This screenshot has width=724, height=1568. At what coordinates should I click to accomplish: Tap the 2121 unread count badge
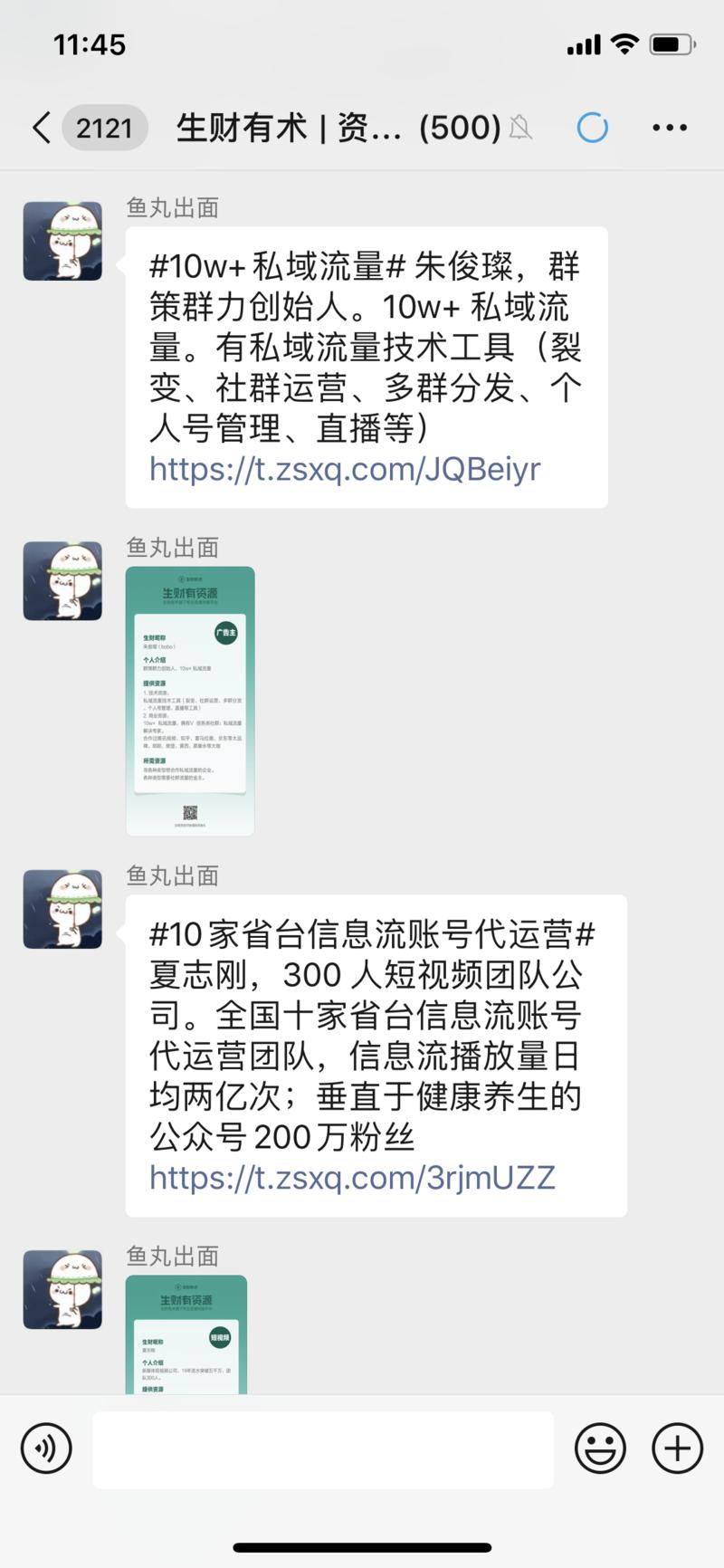pyautogui.click(x=104, y=128)
